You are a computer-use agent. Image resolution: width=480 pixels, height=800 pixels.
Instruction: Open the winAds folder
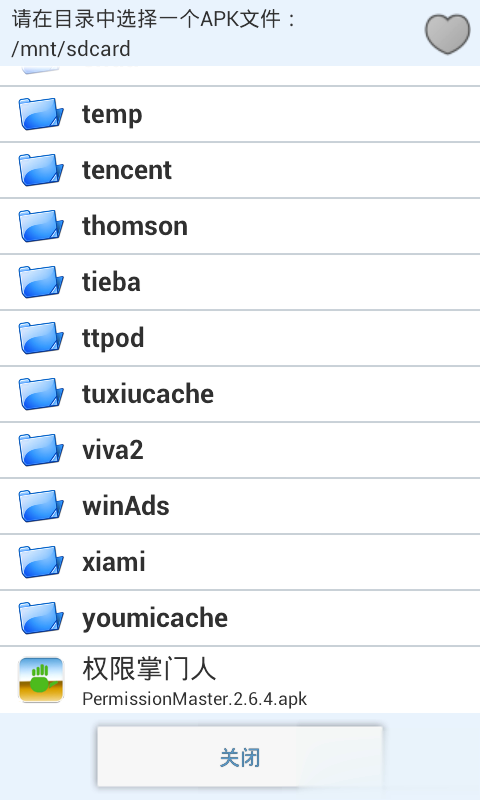click(x=240, y=507)
